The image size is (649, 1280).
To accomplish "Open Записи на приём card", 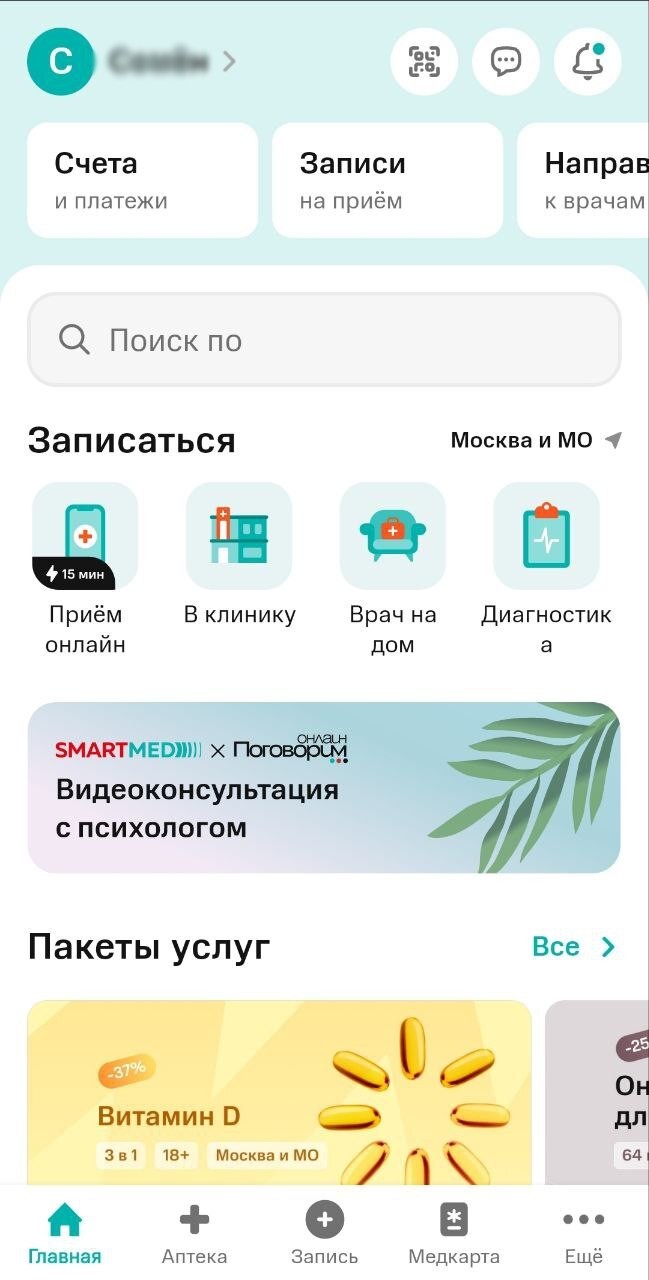I will (387, 181).
